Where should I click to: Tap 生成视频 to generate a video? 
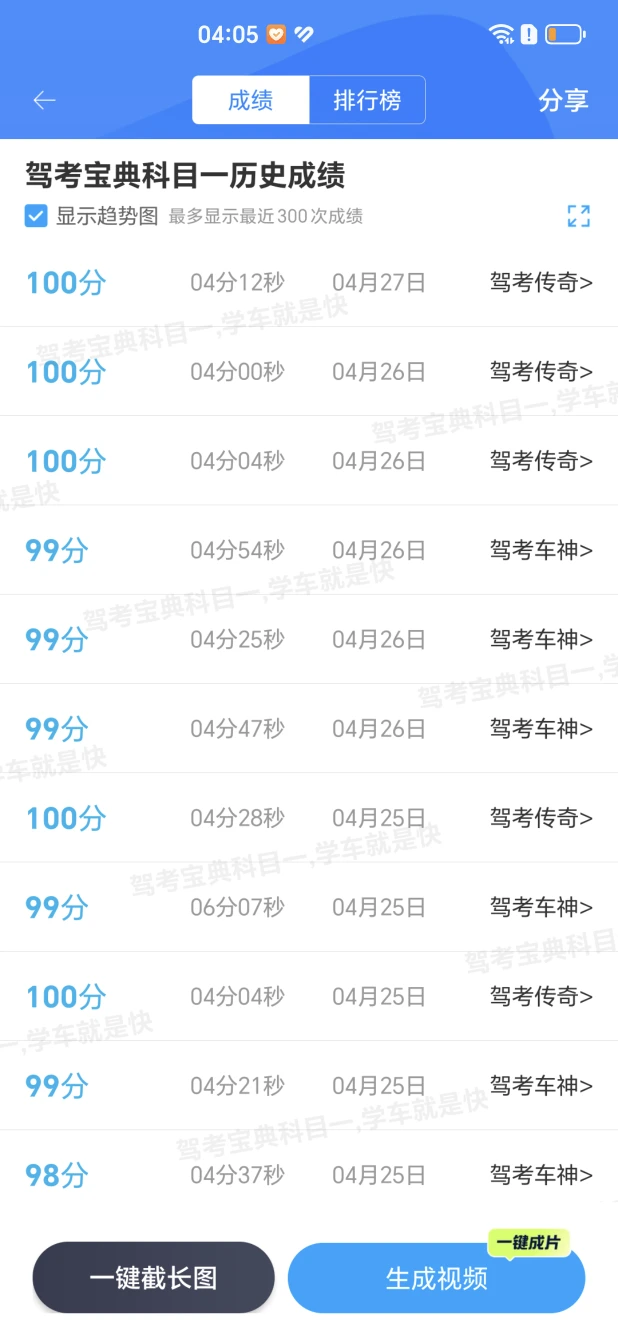click(x=436, y=1278)
